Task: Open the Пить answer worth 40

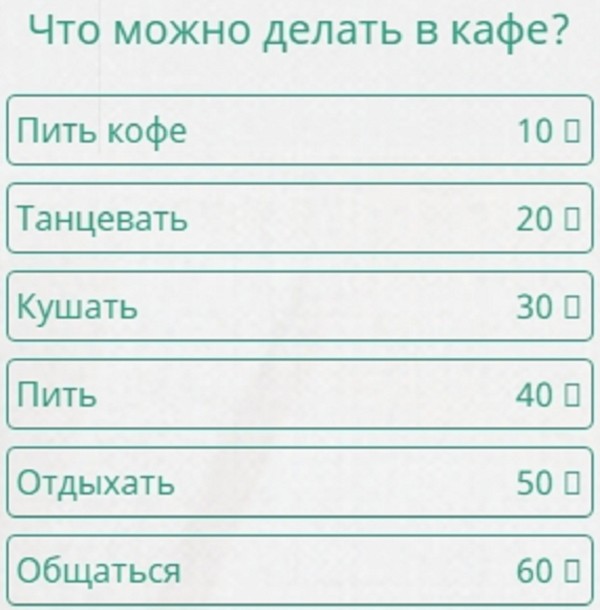Action: click(300, 394)
